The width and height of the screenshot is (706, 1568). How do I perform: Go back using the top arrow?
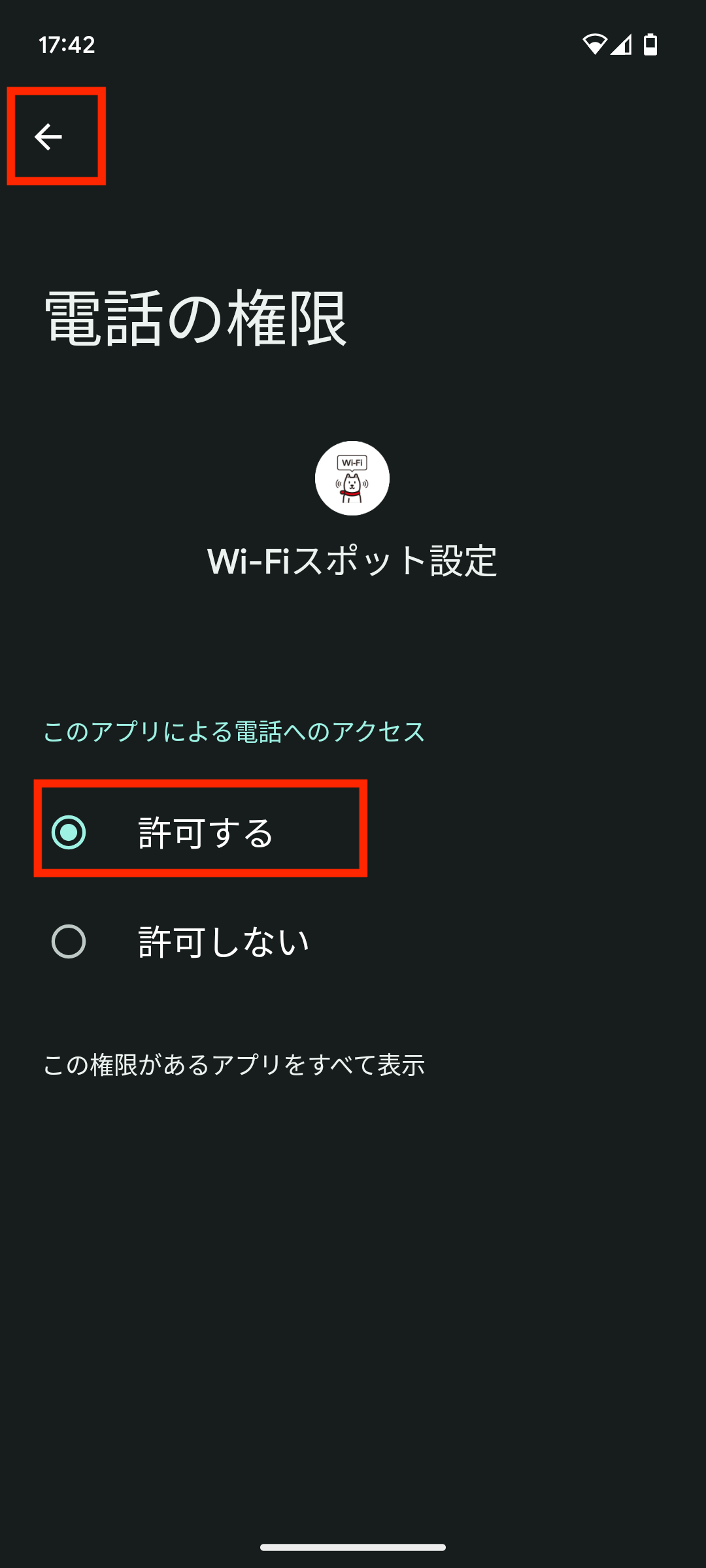(x=48, y=137)
